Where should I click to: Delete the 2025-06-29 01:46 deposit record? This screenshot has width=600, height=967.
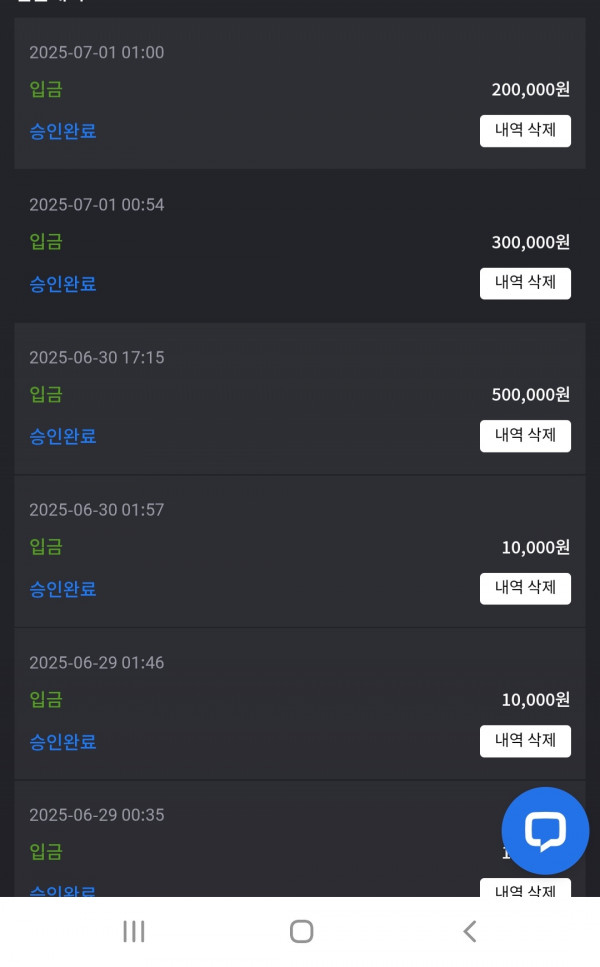525,741
